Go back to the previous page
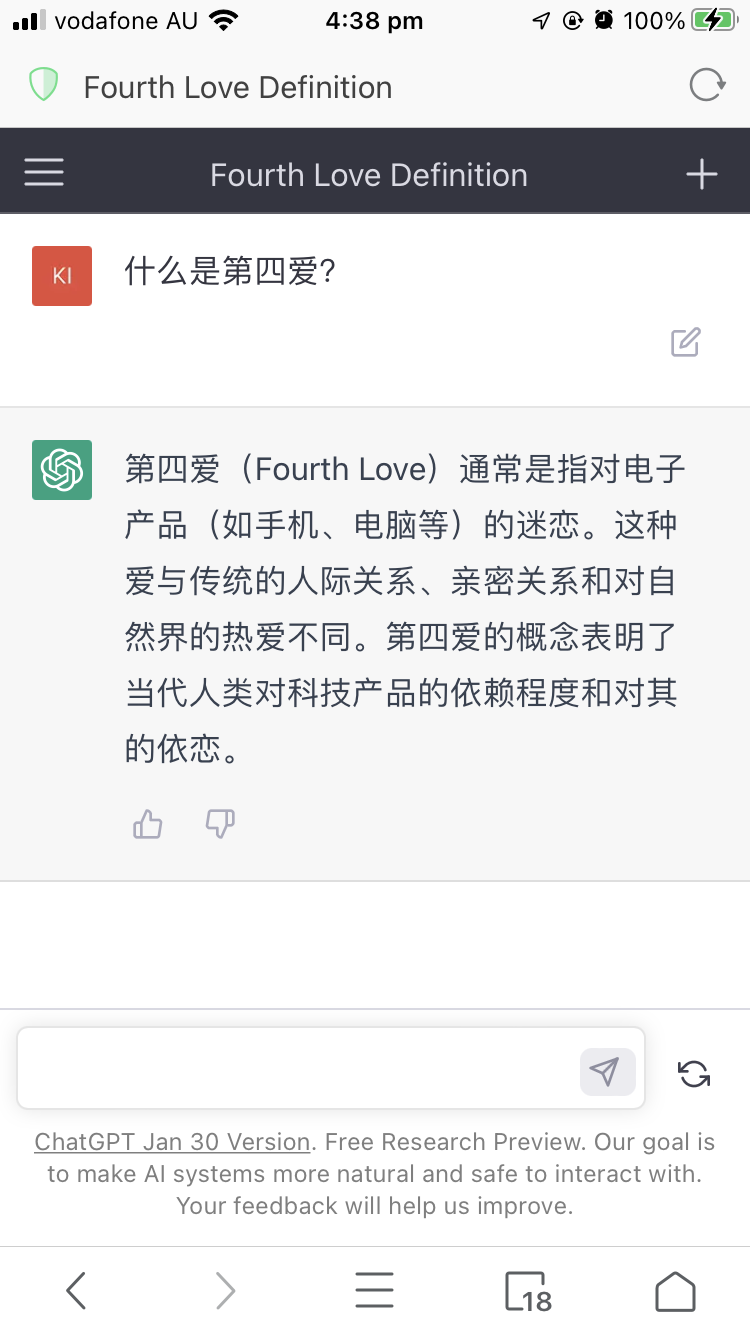750x1334 pixels. (x=76, y=1291)
